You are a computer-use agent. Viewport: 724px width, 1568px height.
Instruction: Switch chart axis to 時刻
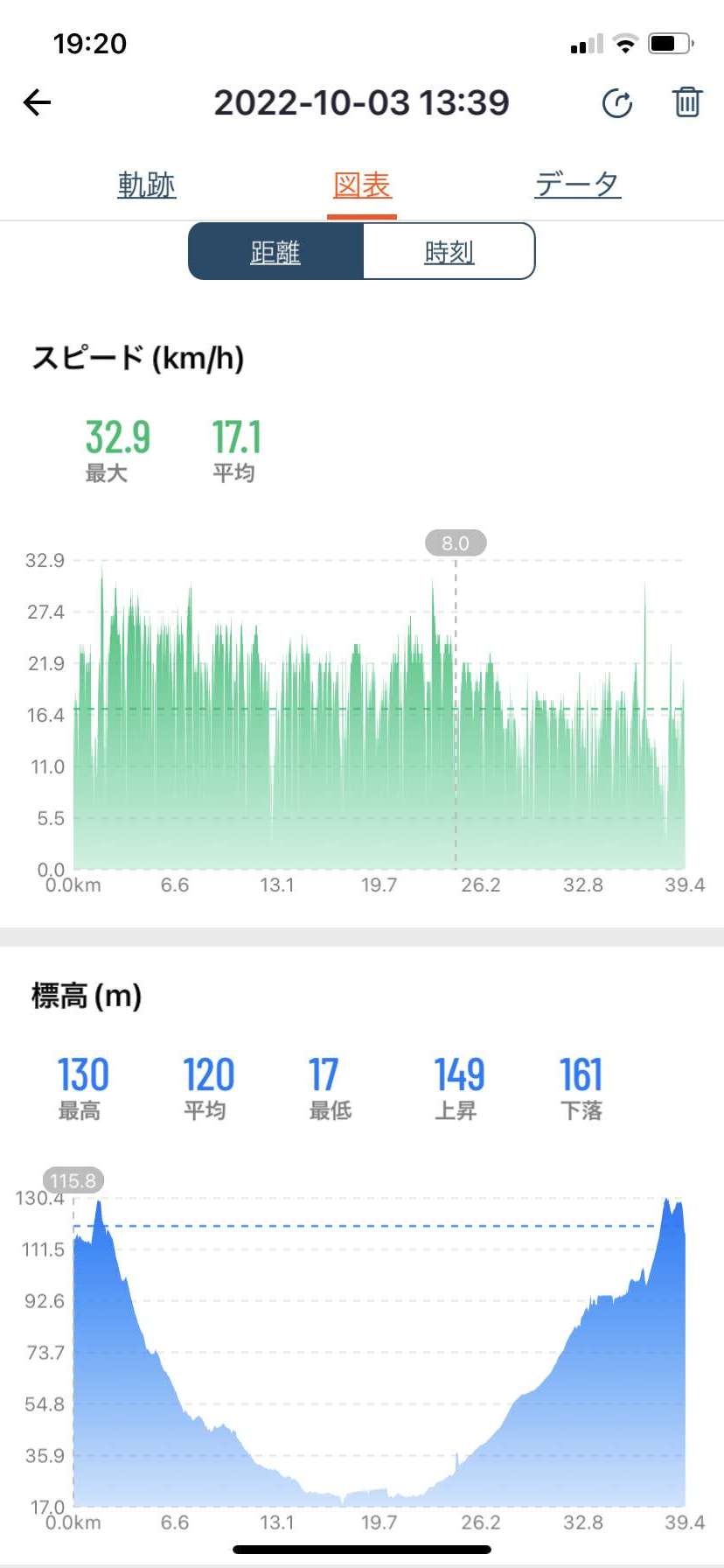tap(449, 251)
